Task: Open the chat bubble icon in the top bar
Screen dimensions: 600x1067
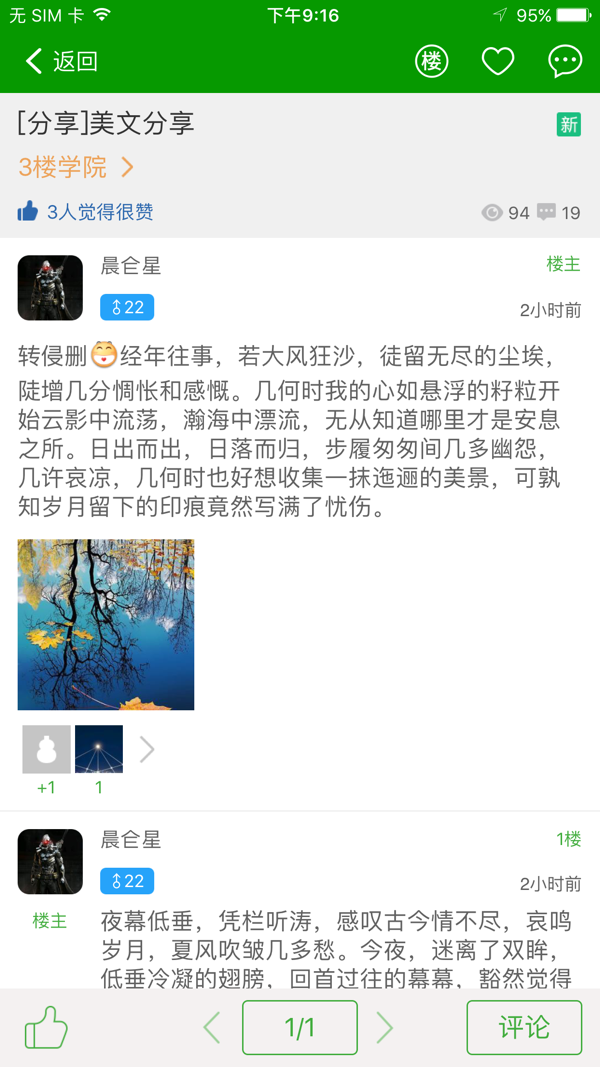Action: pyautogui.click(x=565, y=62)
